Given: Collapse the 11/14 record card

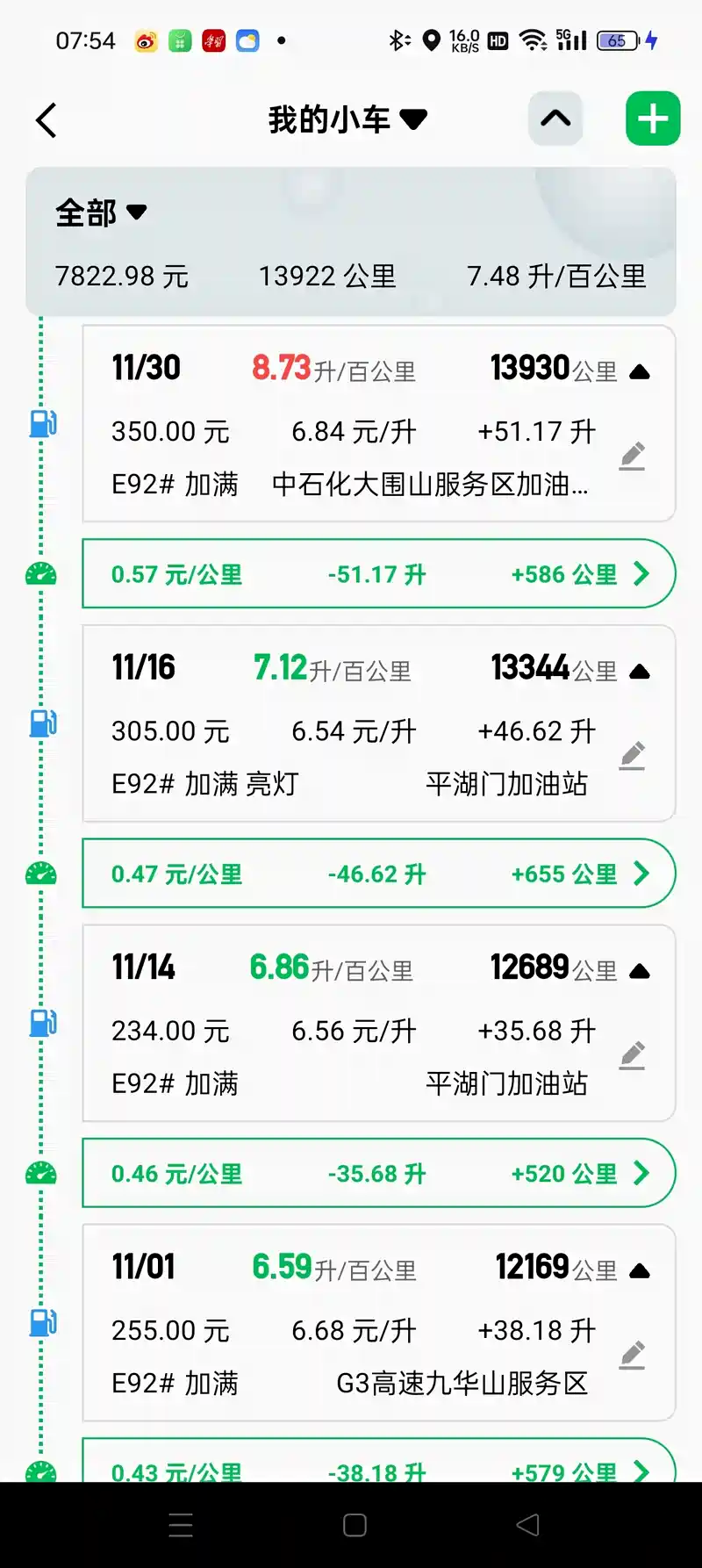Looking at the screenshot, I should 640,971.
